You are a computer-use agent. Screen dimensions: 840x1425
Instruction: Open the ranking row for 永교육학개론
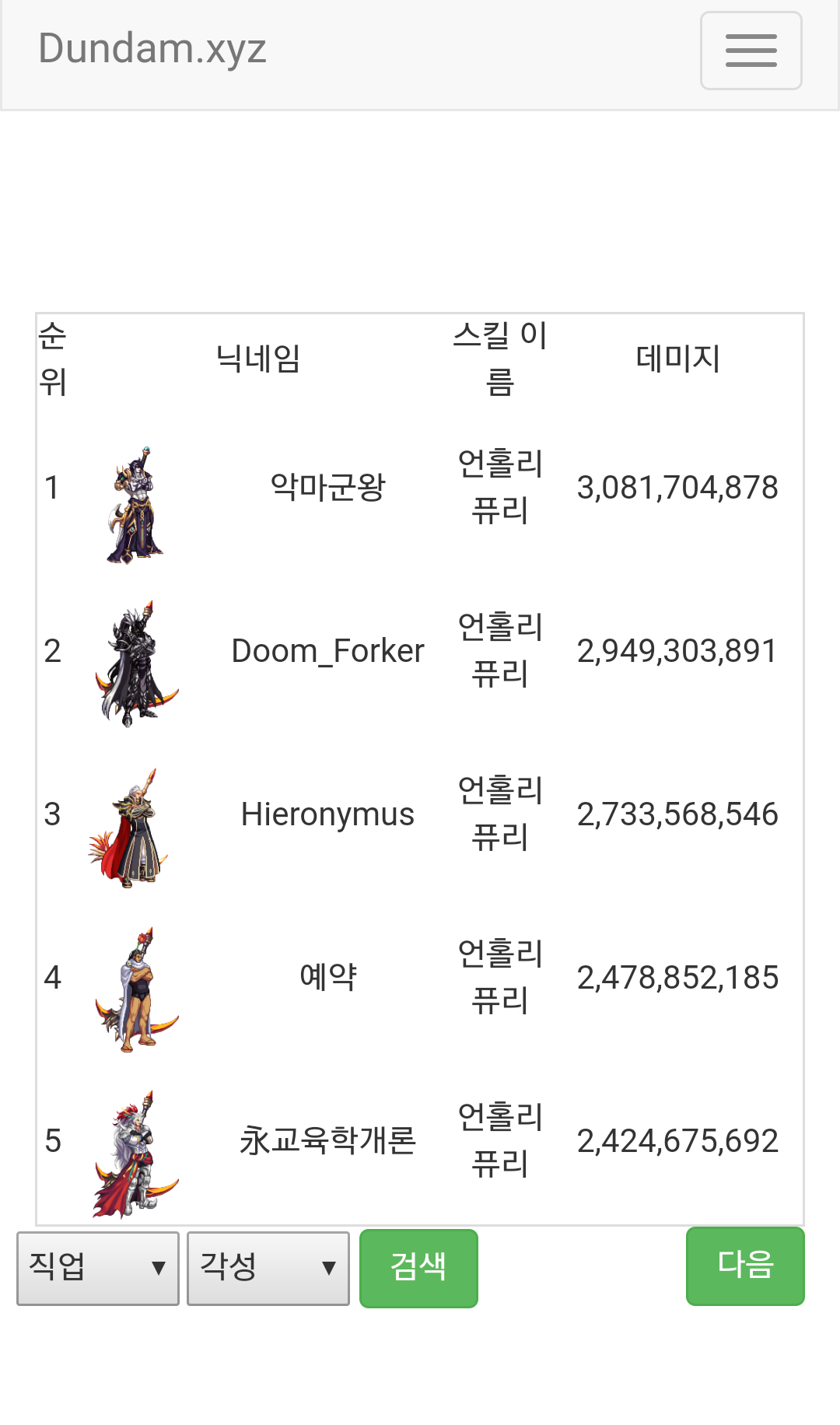click(x=420, y=1141)
